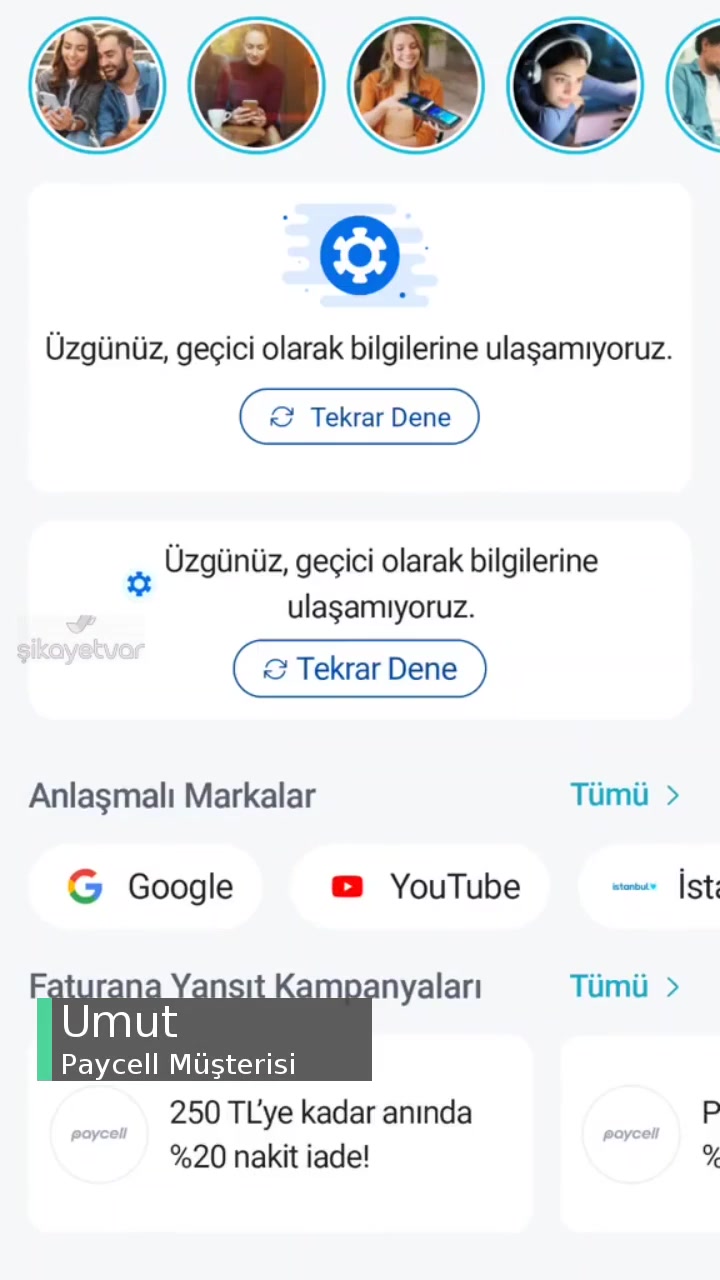Tap the YouTube play icon

click(x=346, y=886)
